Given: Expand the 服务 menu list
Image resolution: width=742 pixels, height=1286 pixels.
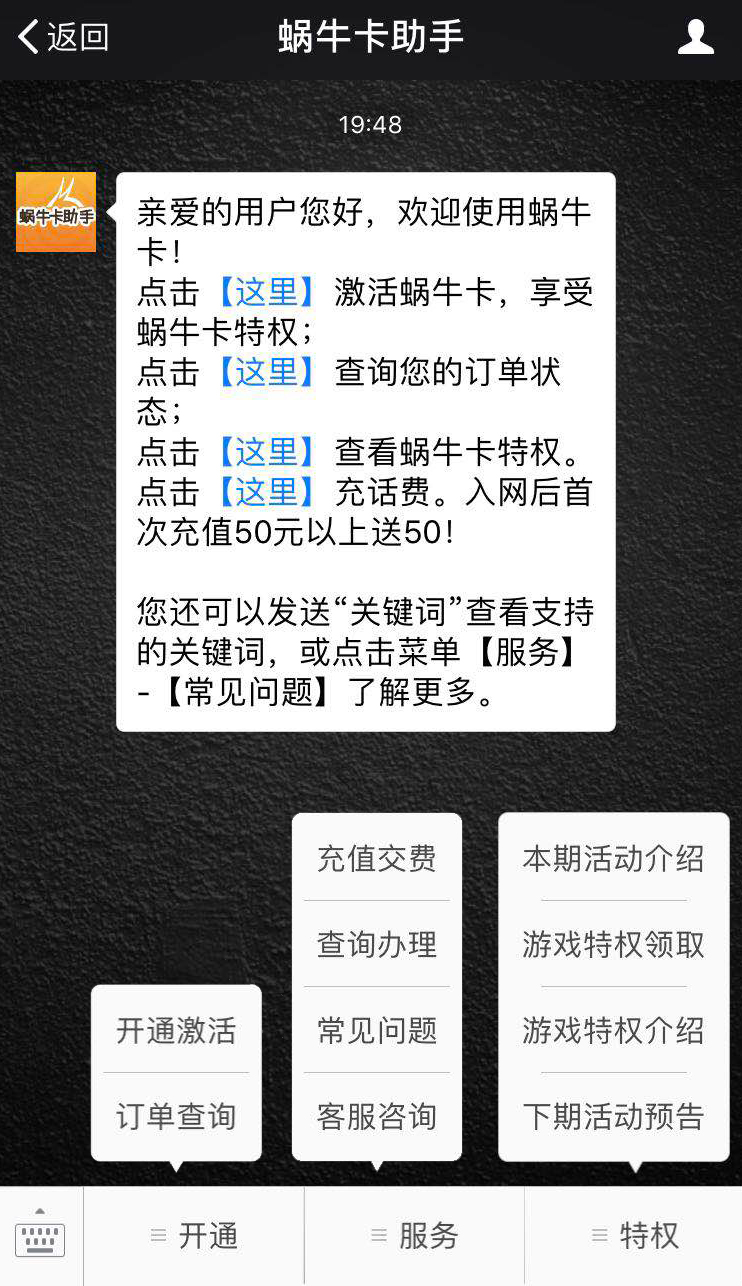Looking at the screenshot, I should [413, 1237].
